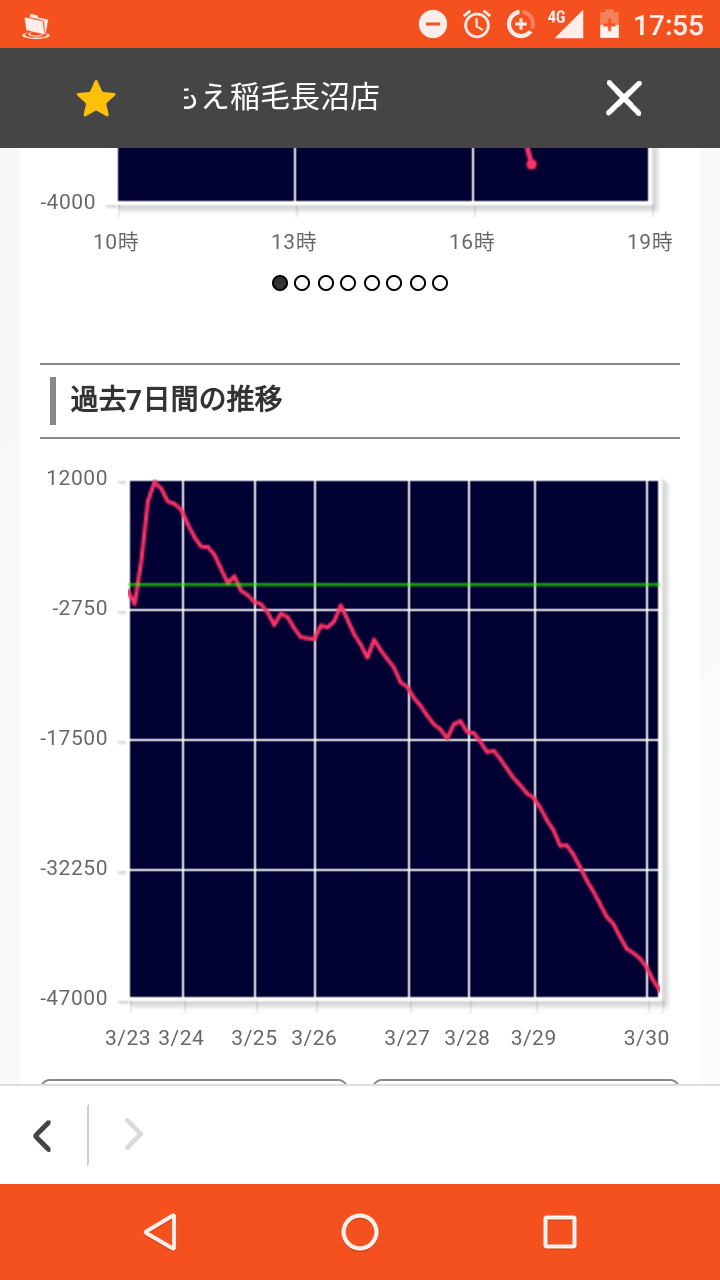Screen dimensions: 720x1280
Task: Tap the star favorite icon
Action: click(96, 99)
